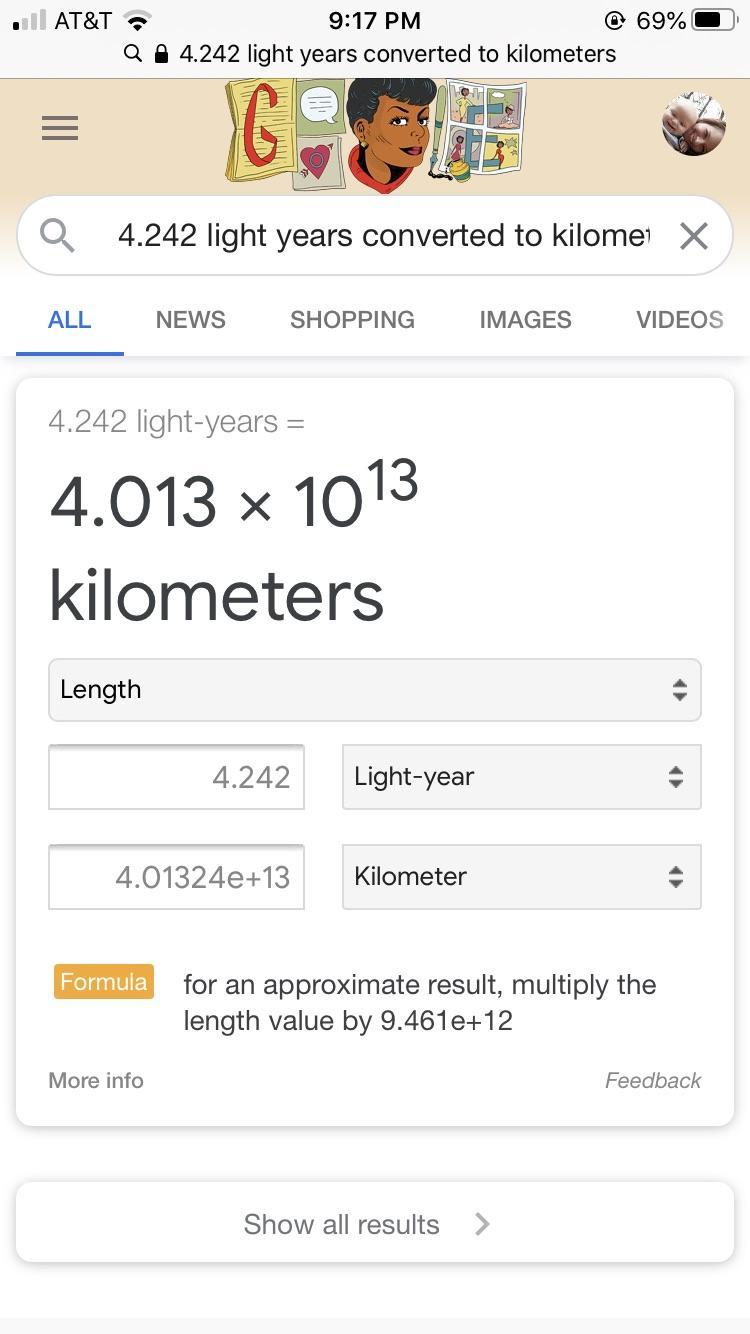Switch to the Images tab
Screen dimensions: 750x1334
click(x=525, y=320)
